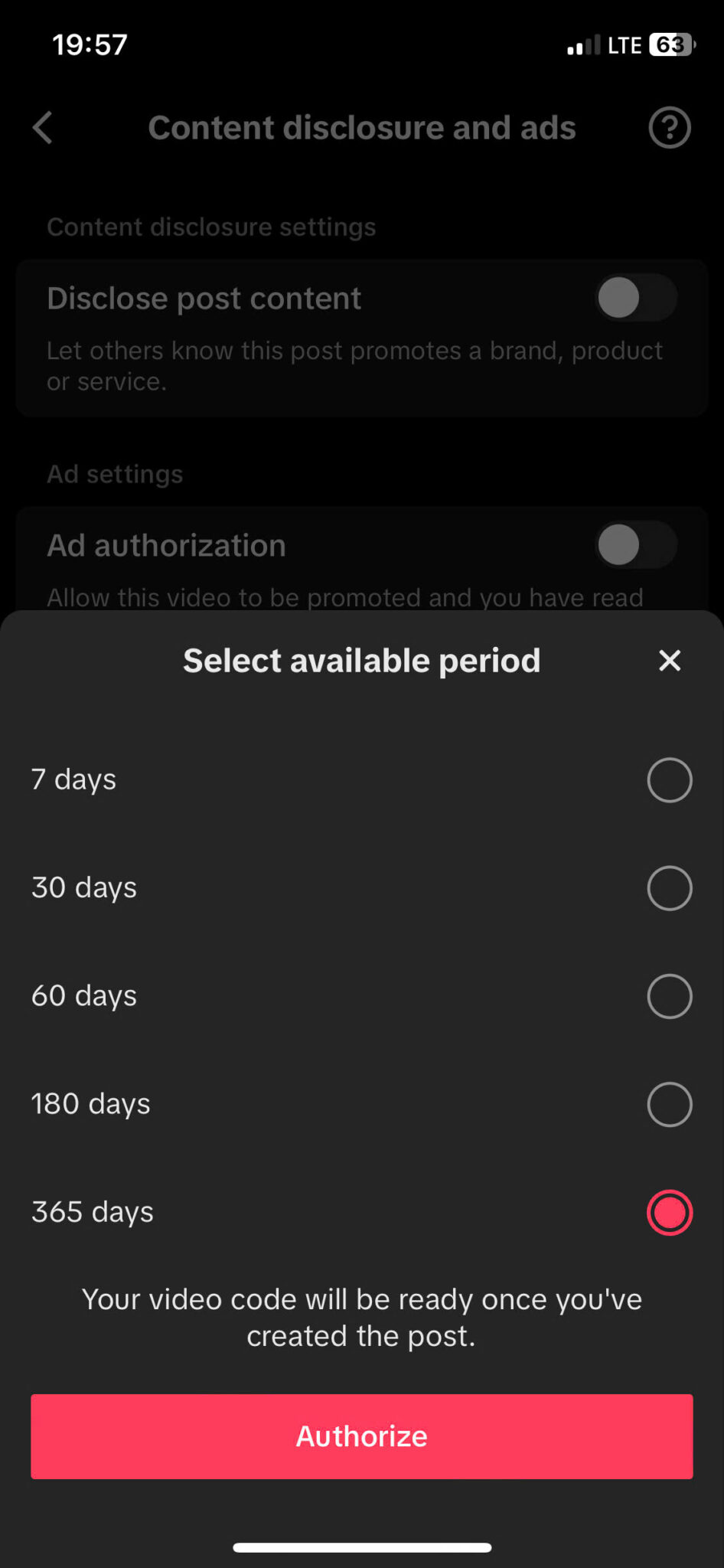
Task: Tap the home indicator bar at bottom
Action: (361, 1544)
